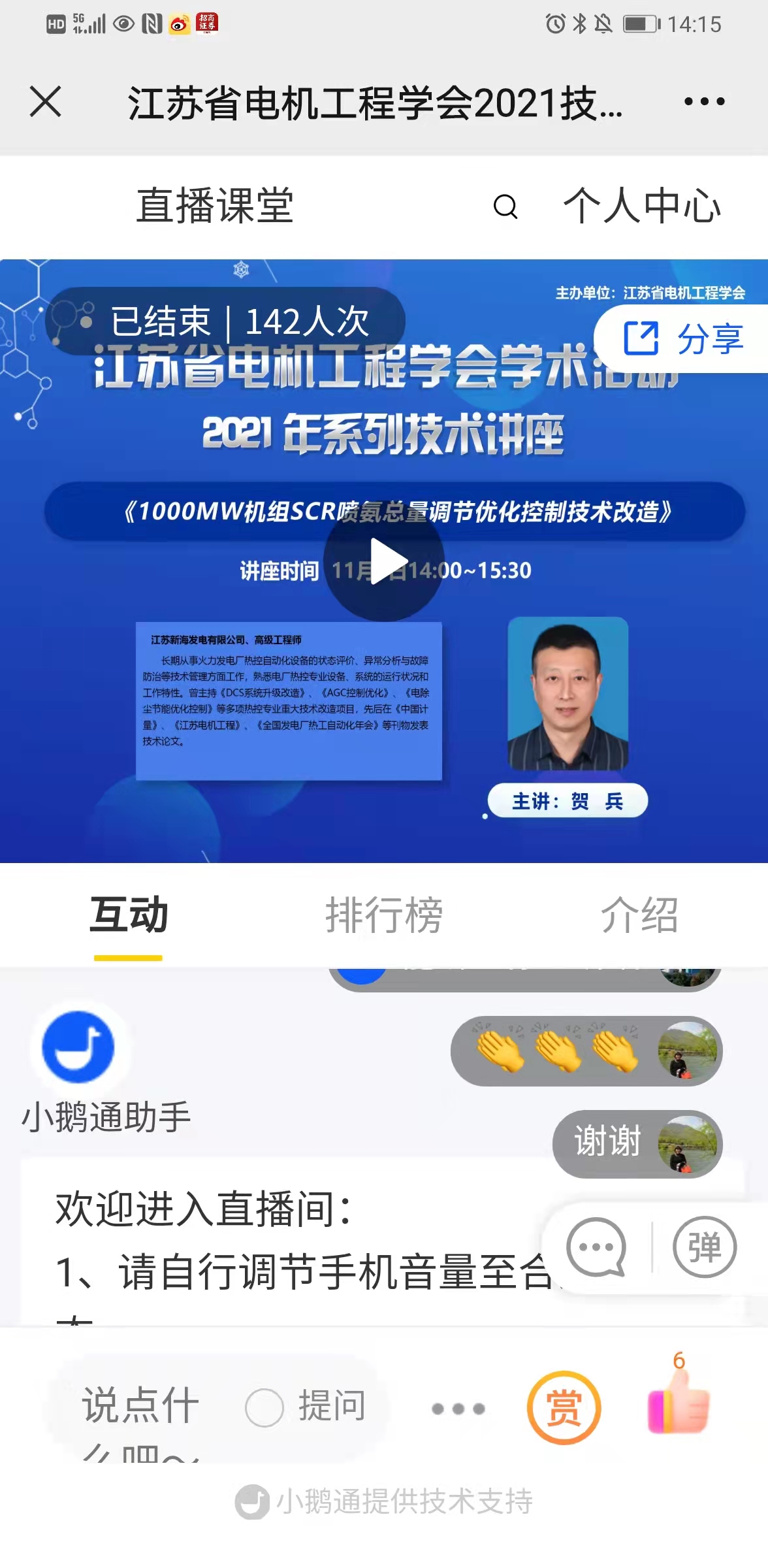The width and height of the screenshot is (768, 1568).
Task: Tap the search magnifier icon
Action: tap(505, 207)
